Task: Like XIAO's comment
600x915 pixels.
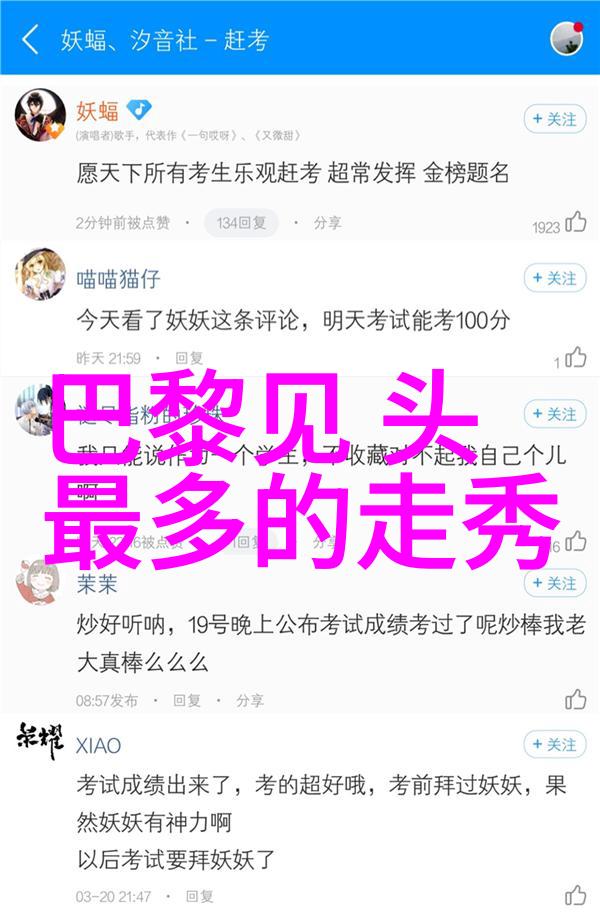Action: (575, 896)
